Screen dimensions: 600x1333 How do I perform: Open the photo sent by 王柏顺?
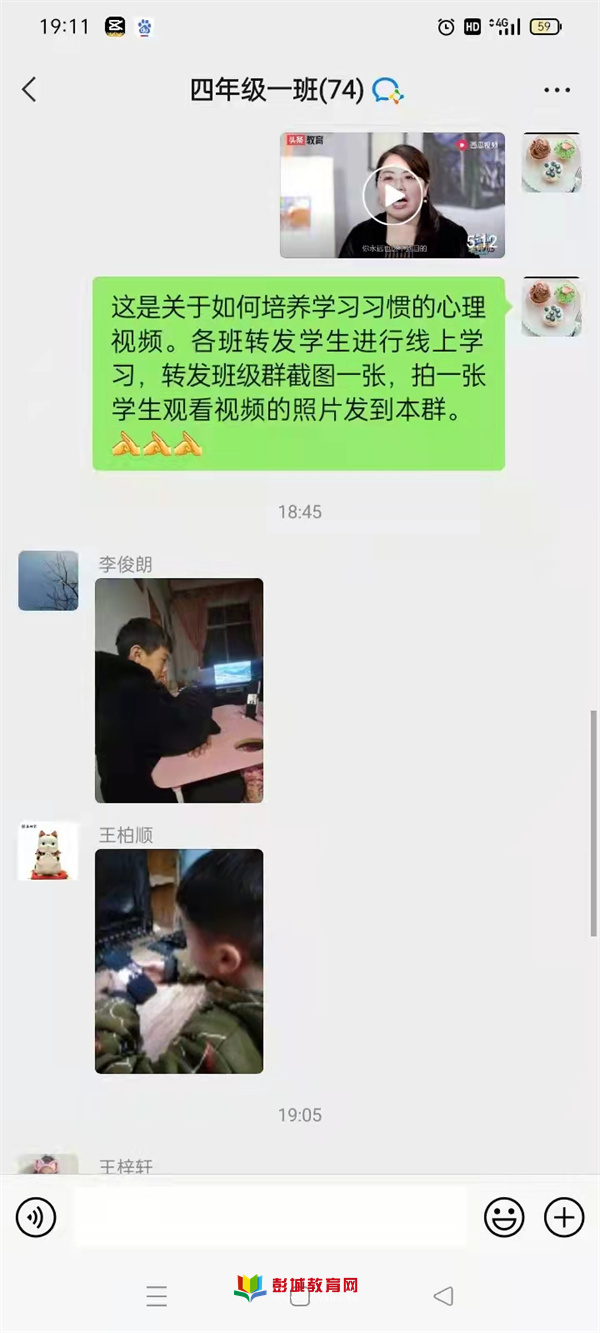click(x=179, y=961)
